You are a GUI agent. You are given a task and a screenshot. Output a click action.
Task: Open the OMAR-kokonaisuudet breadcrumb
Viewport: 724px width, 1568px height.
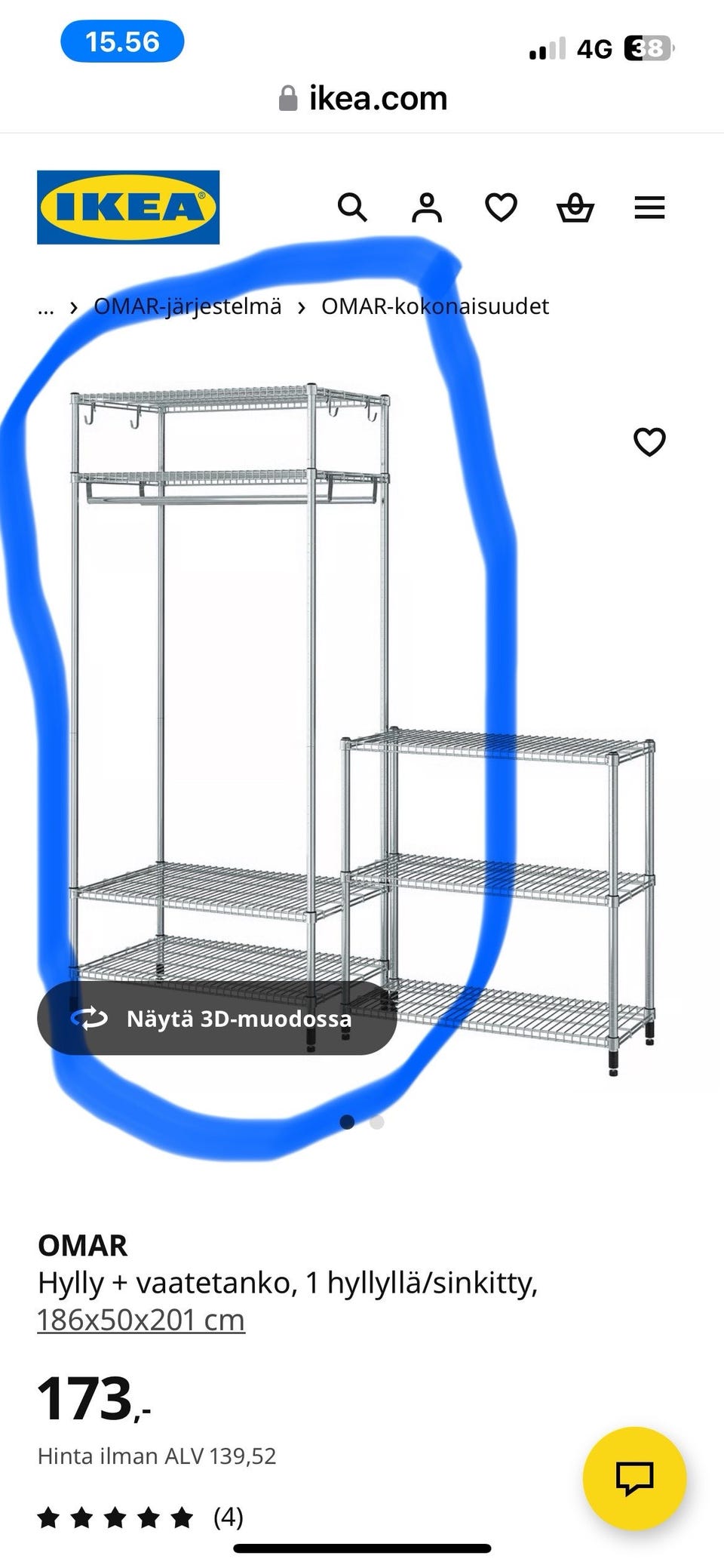435,306
